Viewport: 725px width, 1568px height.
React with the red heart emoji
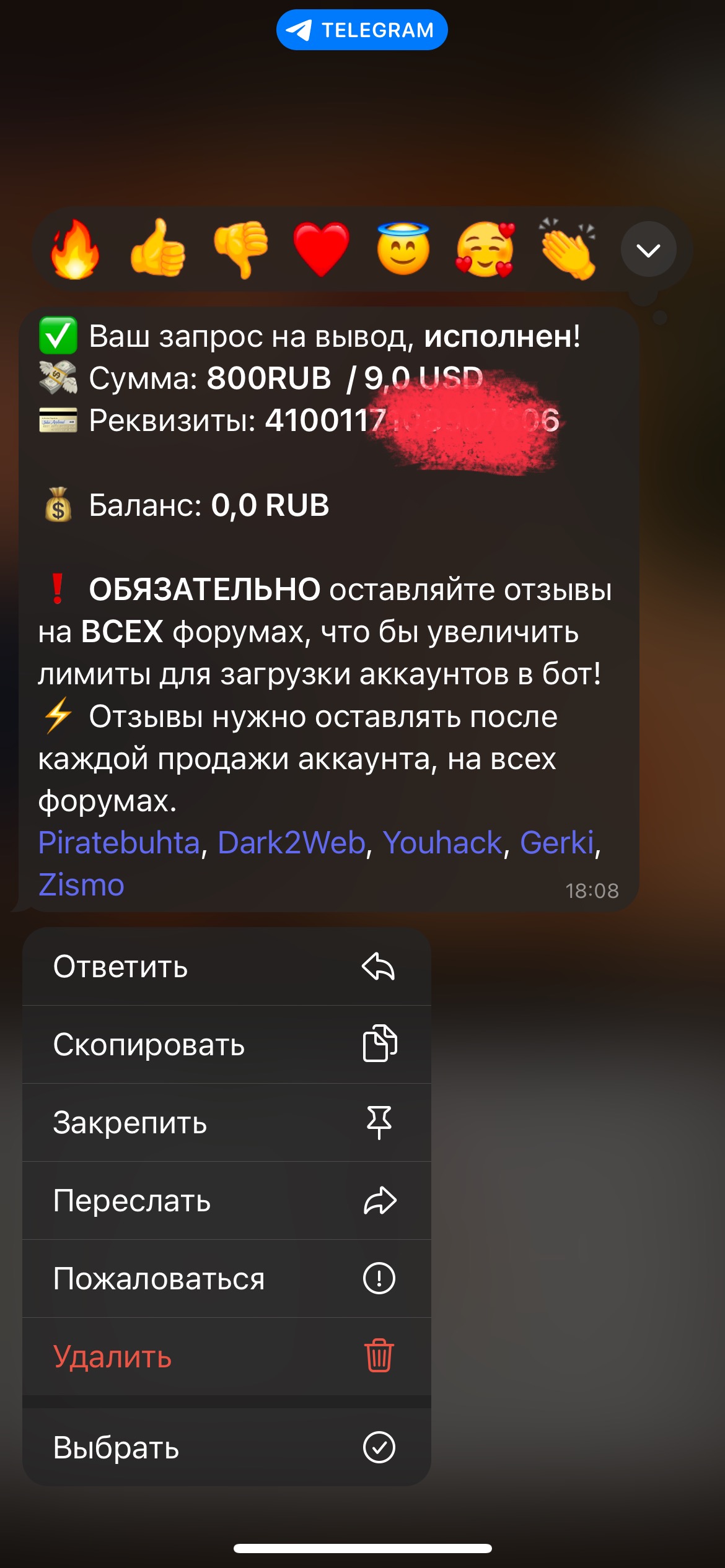[x=322, y=250]
